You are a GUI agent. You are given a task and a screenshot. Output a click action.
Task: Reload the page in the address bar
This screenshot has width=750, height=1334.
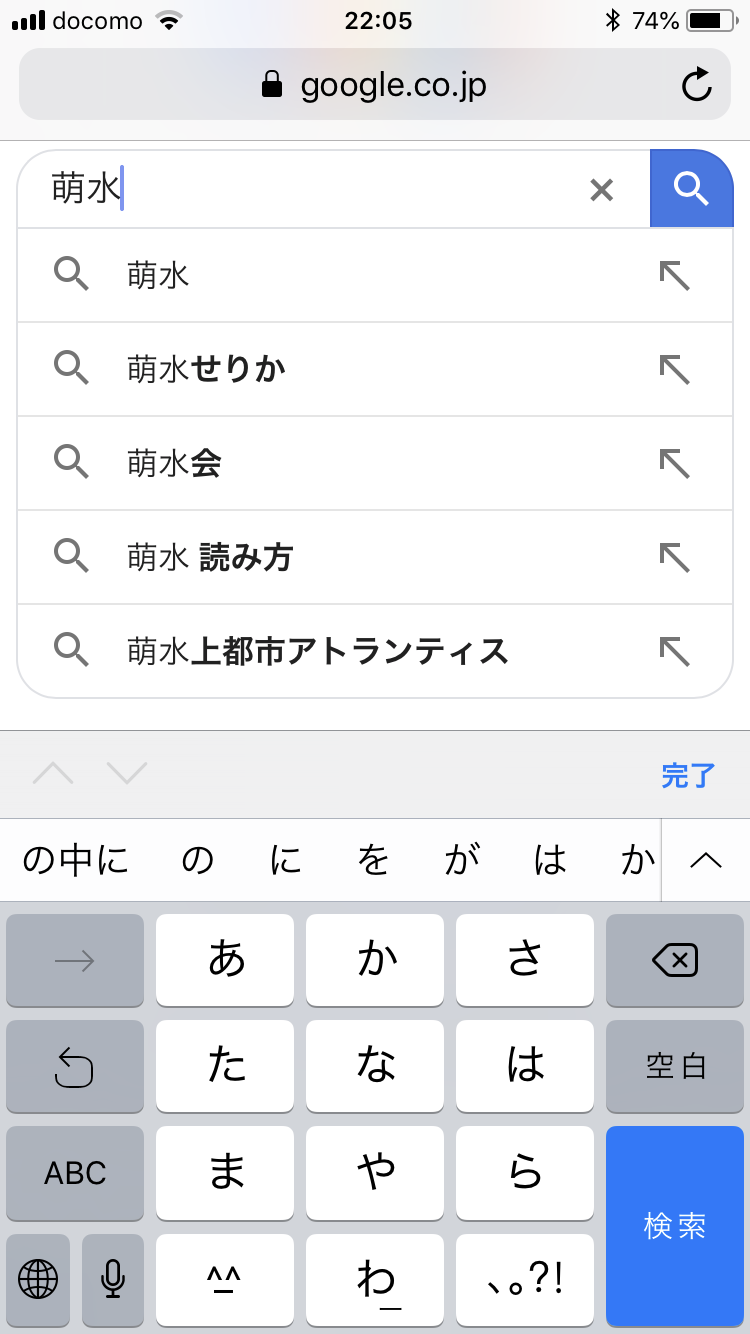(x=696, y=85)
